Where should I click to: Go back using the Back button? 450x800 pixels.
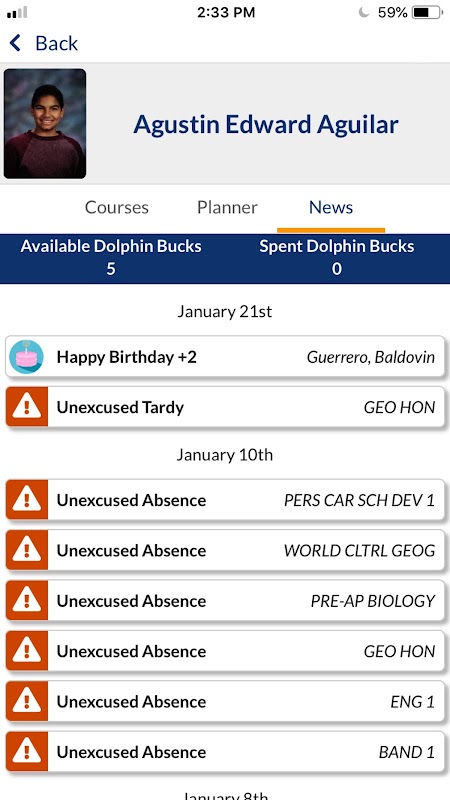pos(44,43)
